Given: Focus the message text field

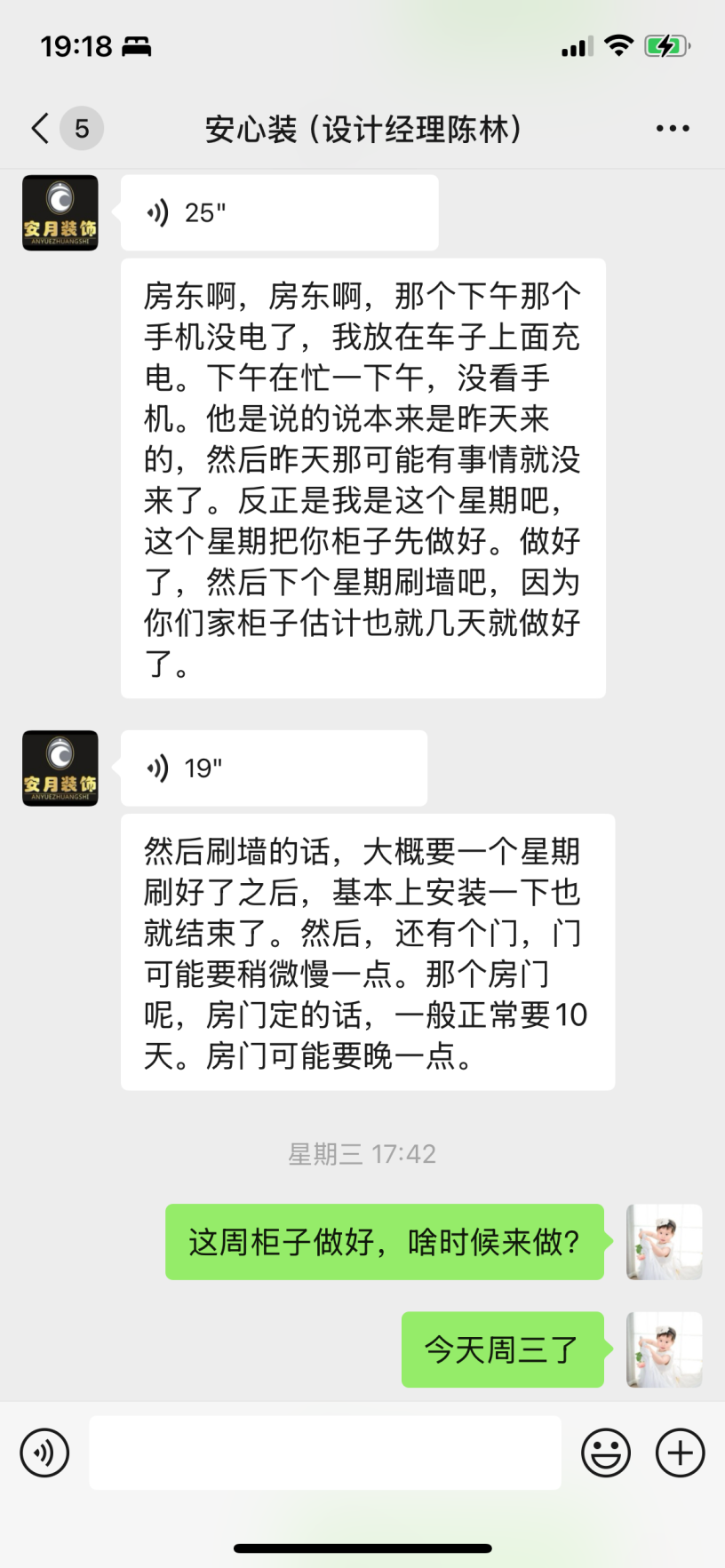Looking at the screenshot, I should (324, 1453).
